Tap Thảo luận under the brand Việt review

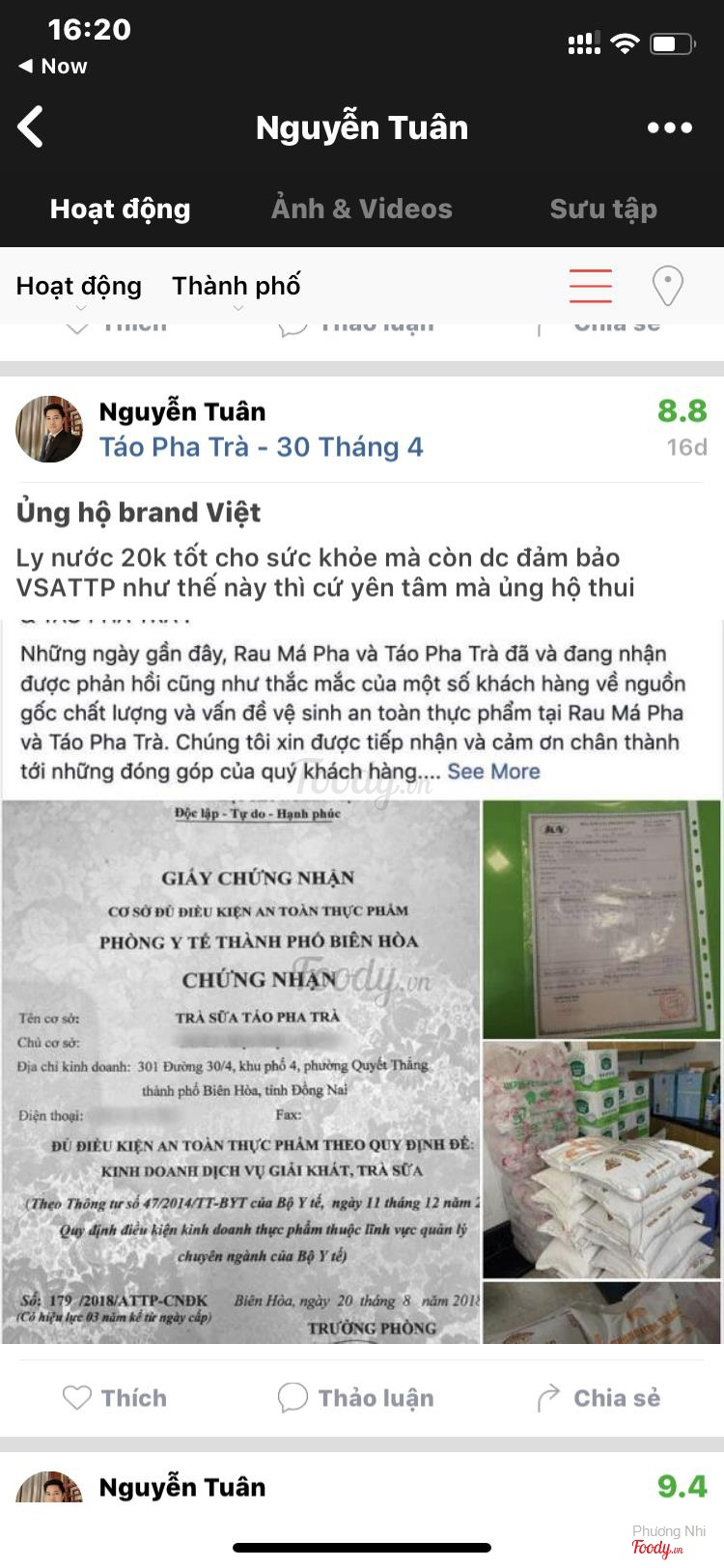(x=356, y=1398)
